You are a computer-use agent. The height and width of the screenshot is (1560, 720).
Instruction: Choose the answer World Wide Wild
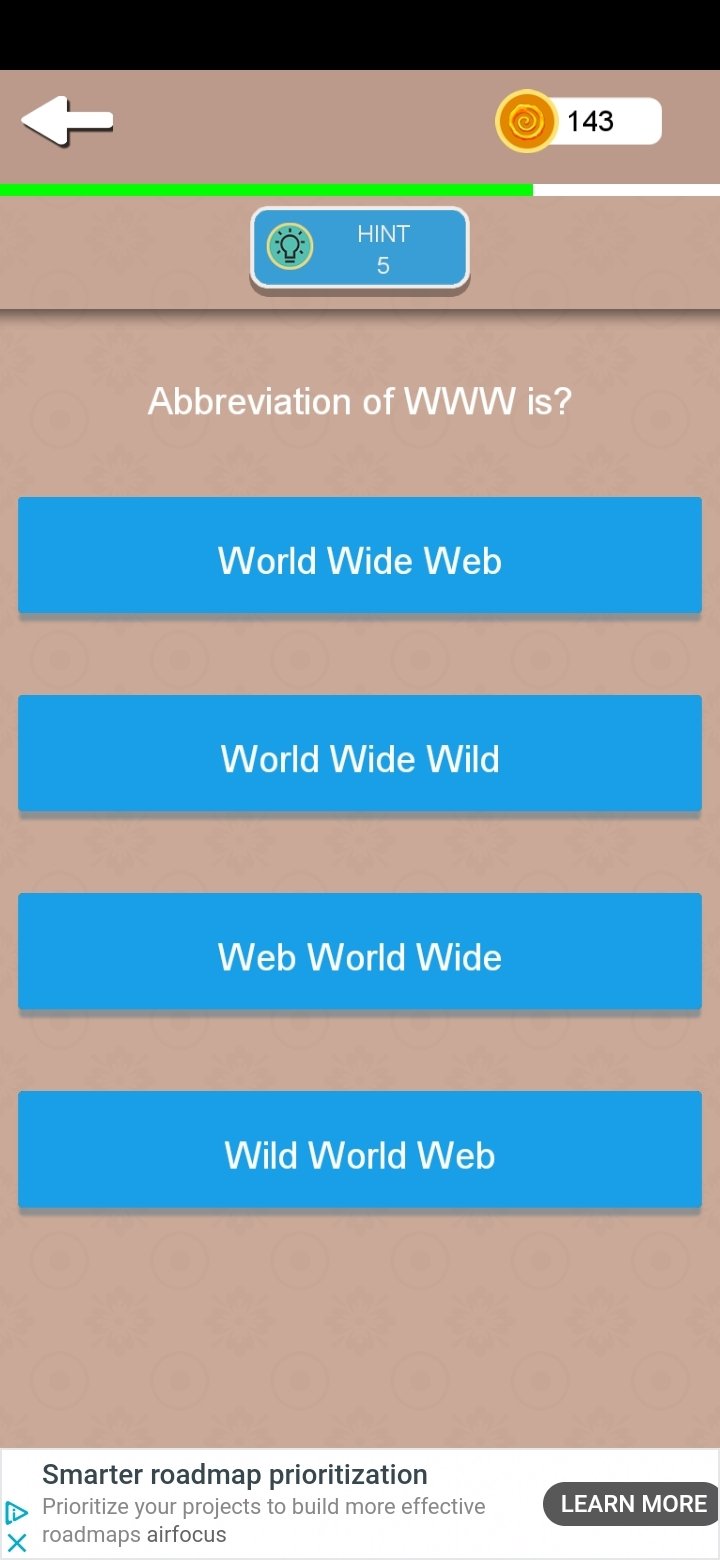(x=360, y=753)
